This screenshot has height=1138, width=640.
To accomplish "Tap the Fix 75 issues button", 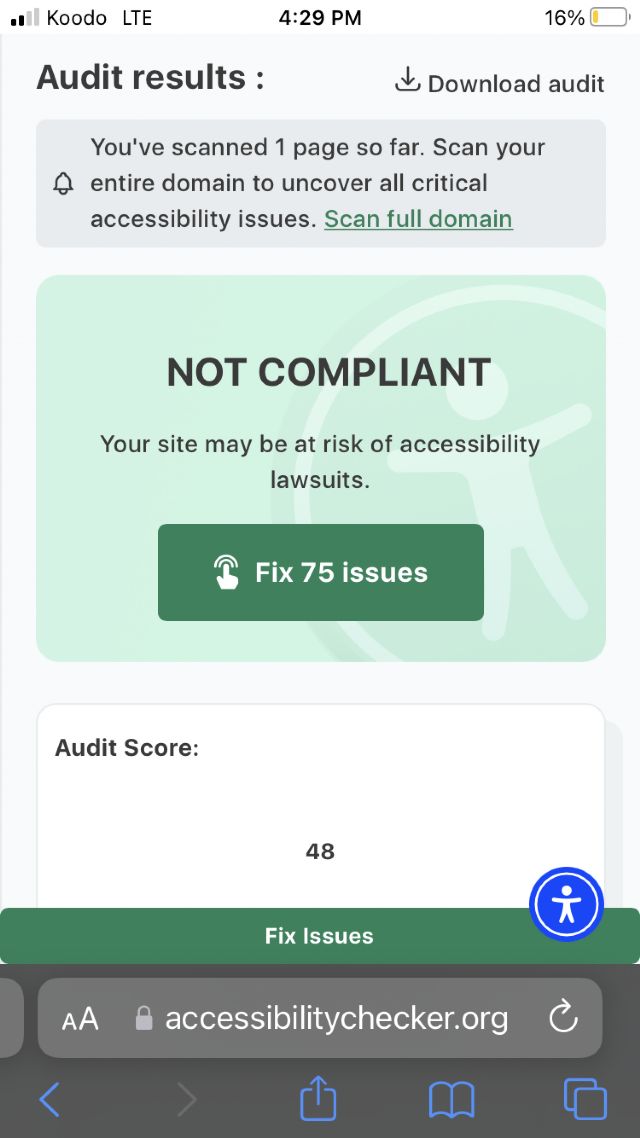I will click(320, 573).
